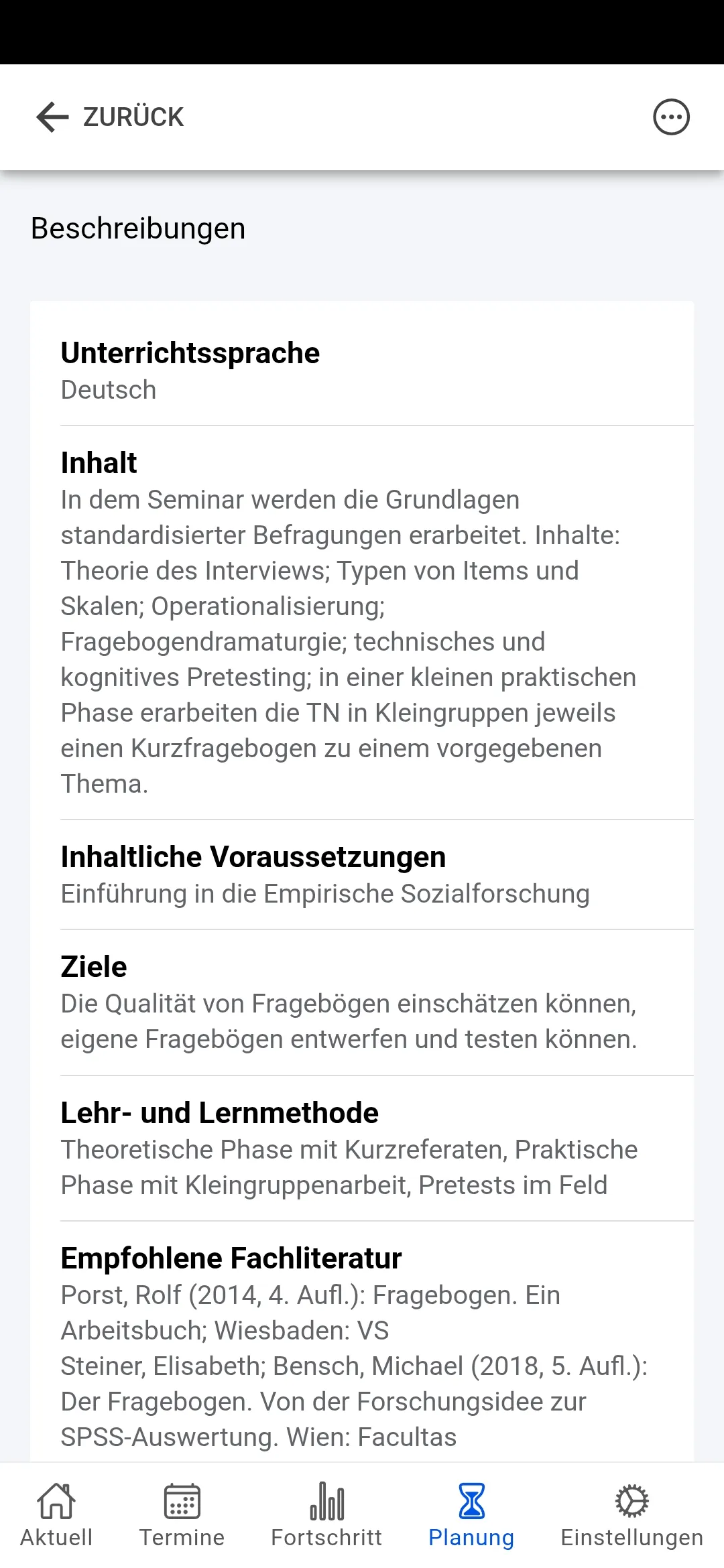The width and height of the screenshot is (724, 1568).
Task: Tap the back arrow icon
Action: (x=51, y=117)
